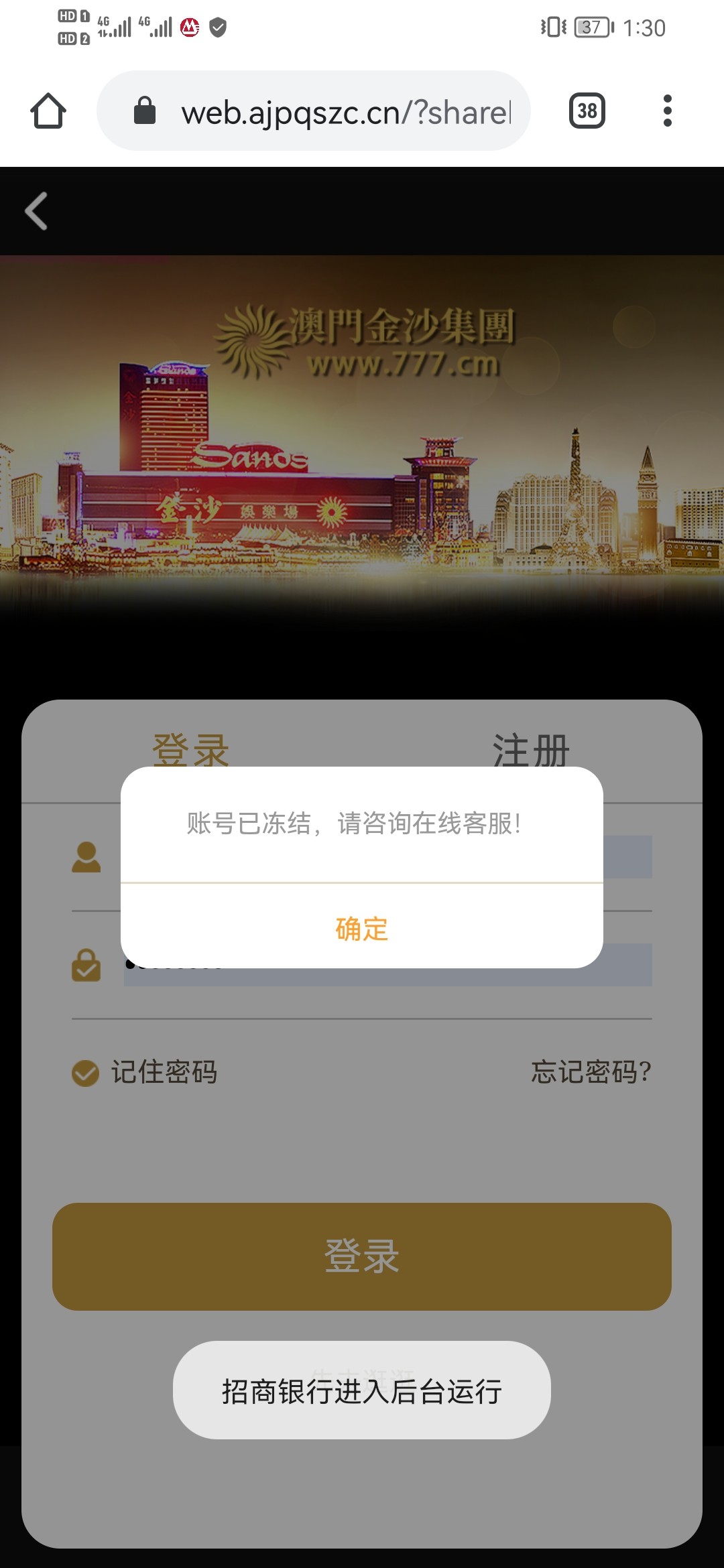
Task: Open the browser three-dot overflow menu
Action: pos(667,110)
